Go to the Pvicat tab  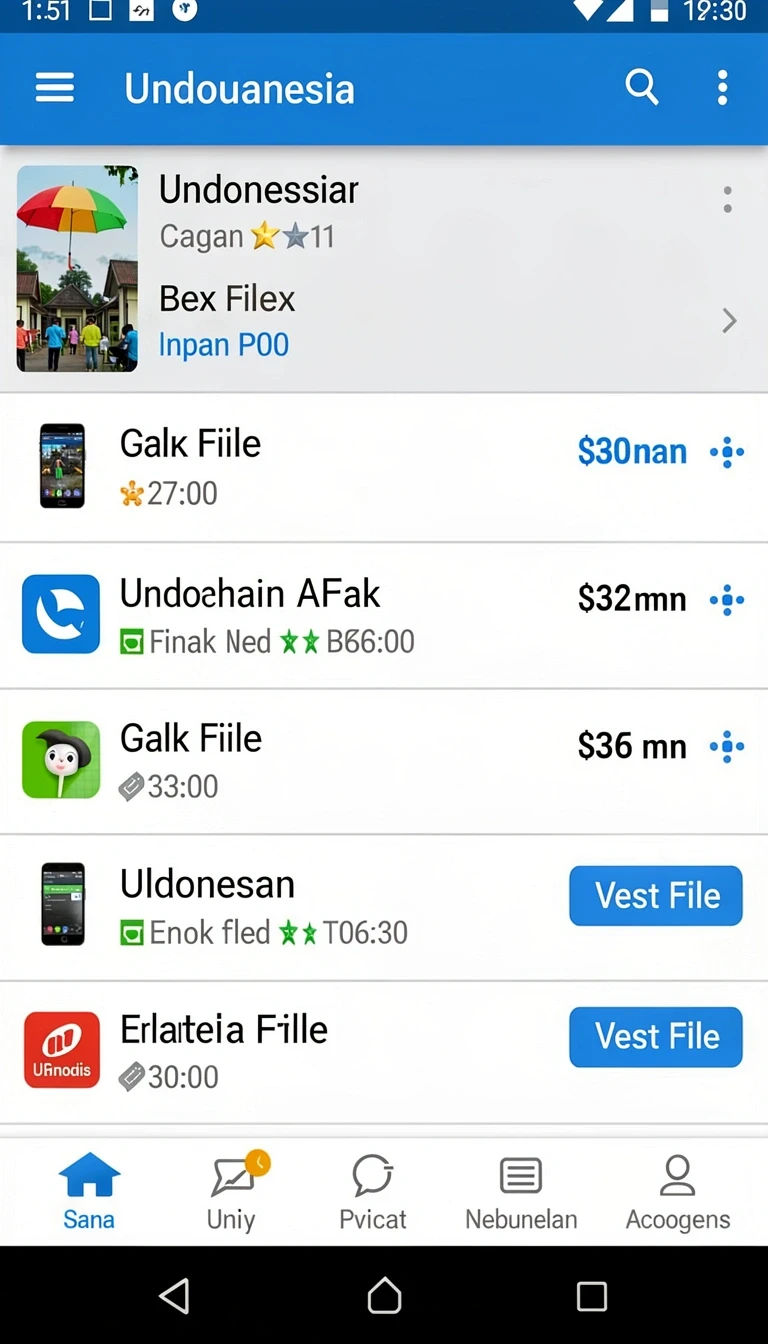(373, 1192)
